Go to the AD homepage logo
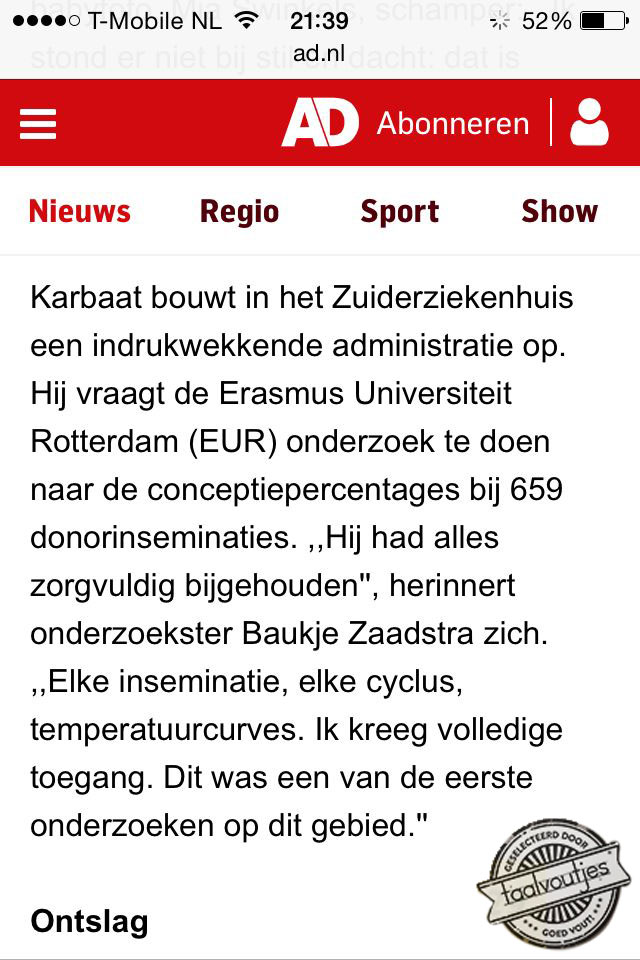This screenshot has width=640, height=960. (320, 123)
